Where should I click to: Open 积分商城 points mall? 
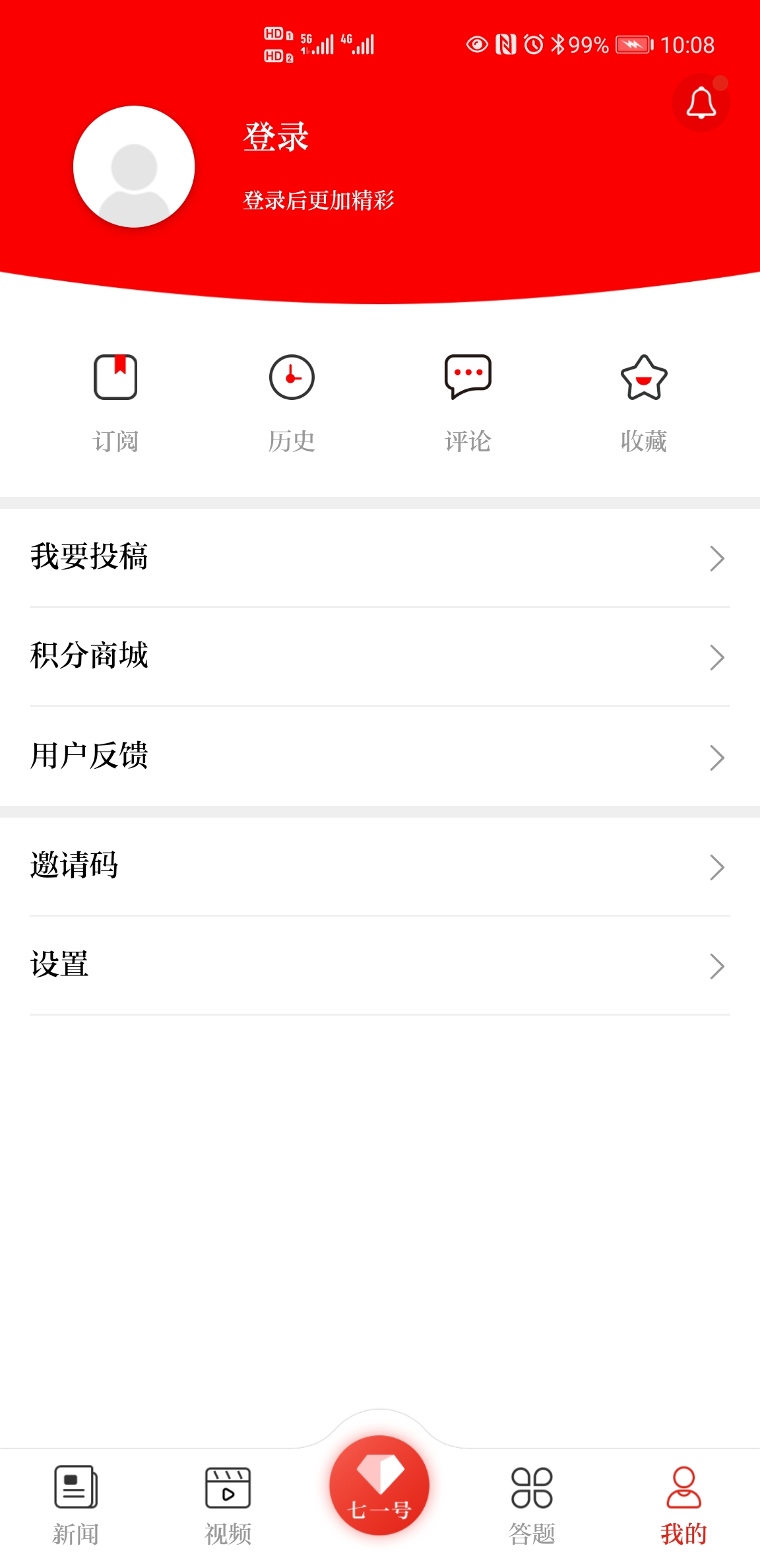[x=380, y=657]
